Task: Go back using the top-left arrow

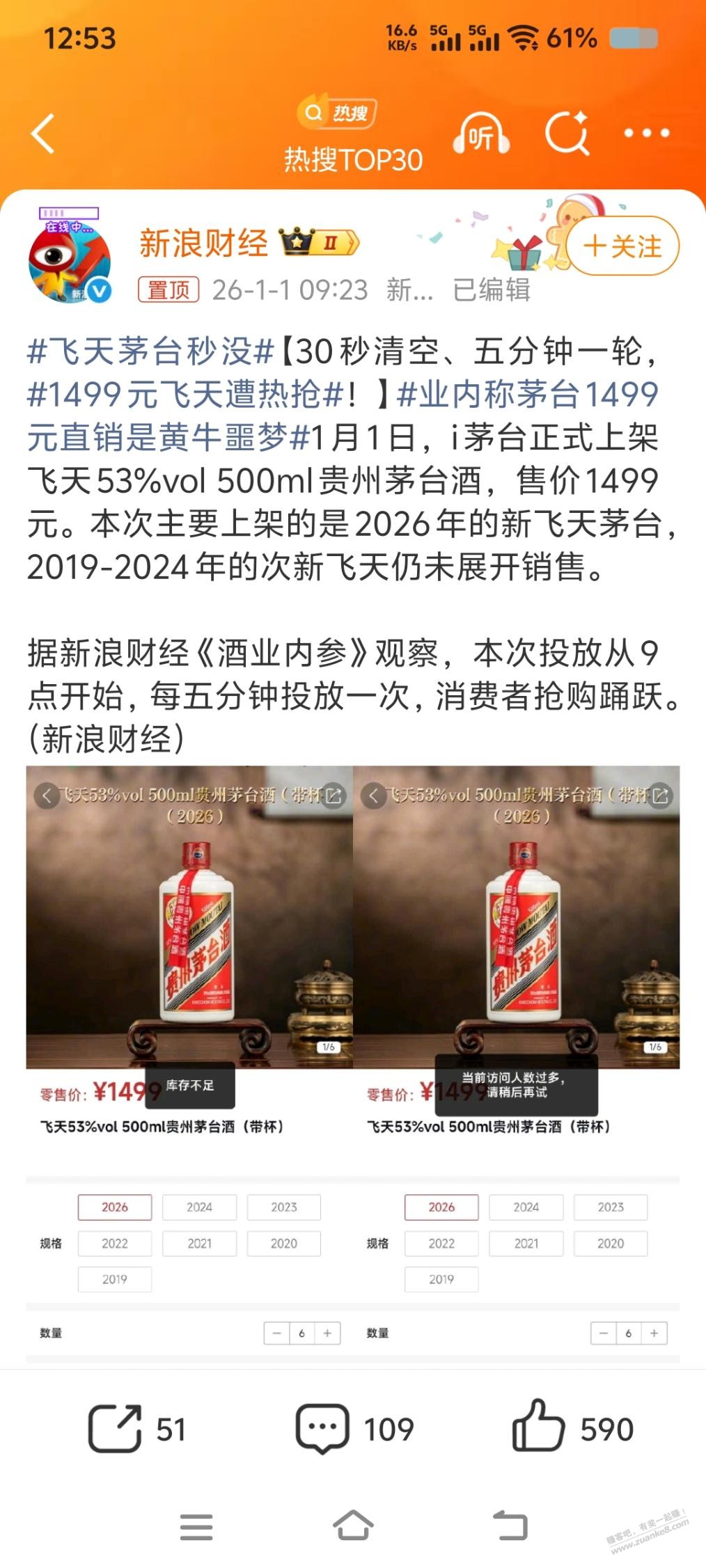Action: (x=43, y=133)
